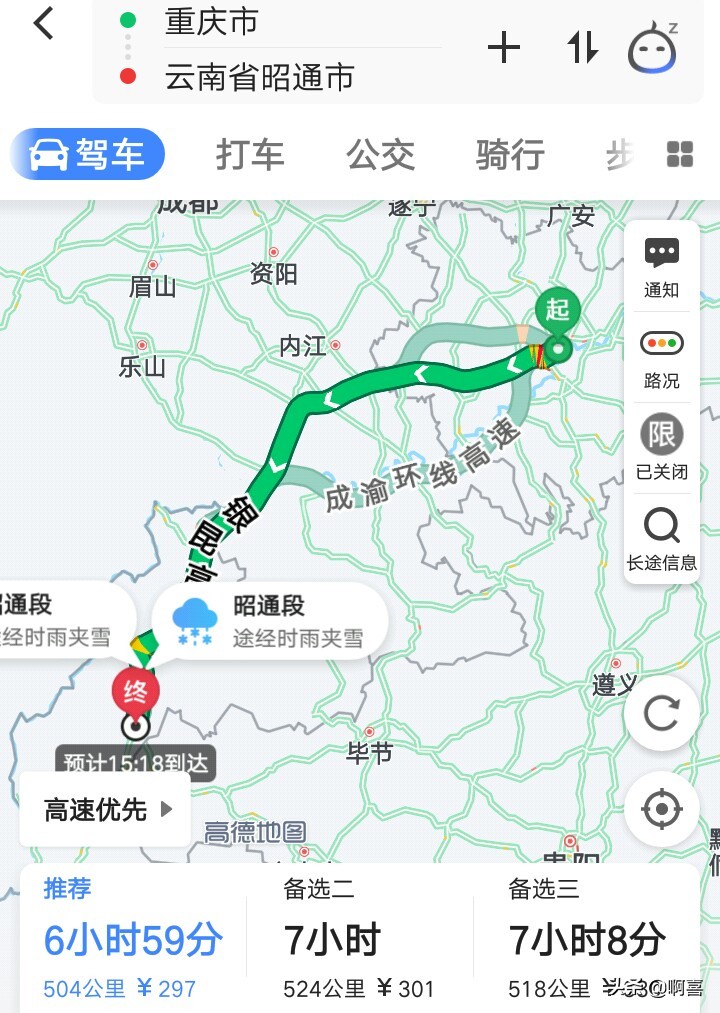Open the voice assistant robot icon
This screenshot has width=720, height=1013.
click(653, 47)
